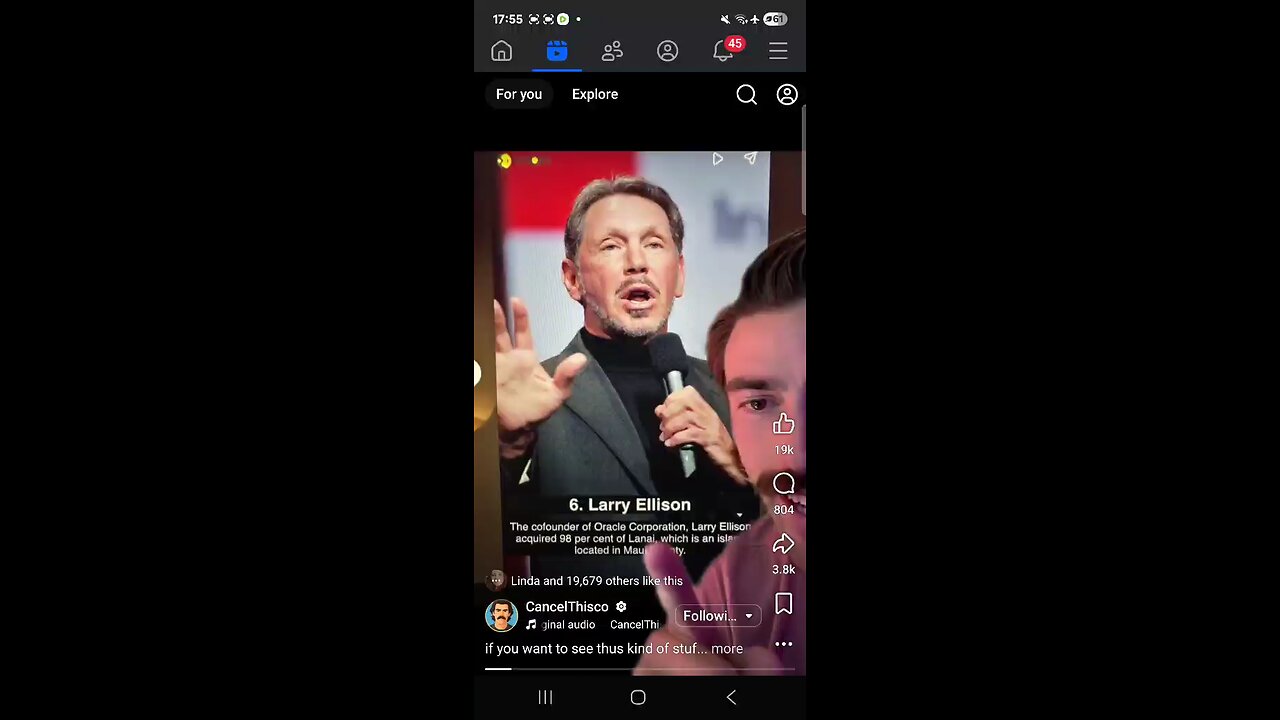
Task: Open the notifications bell
Action: pos(723,51)
